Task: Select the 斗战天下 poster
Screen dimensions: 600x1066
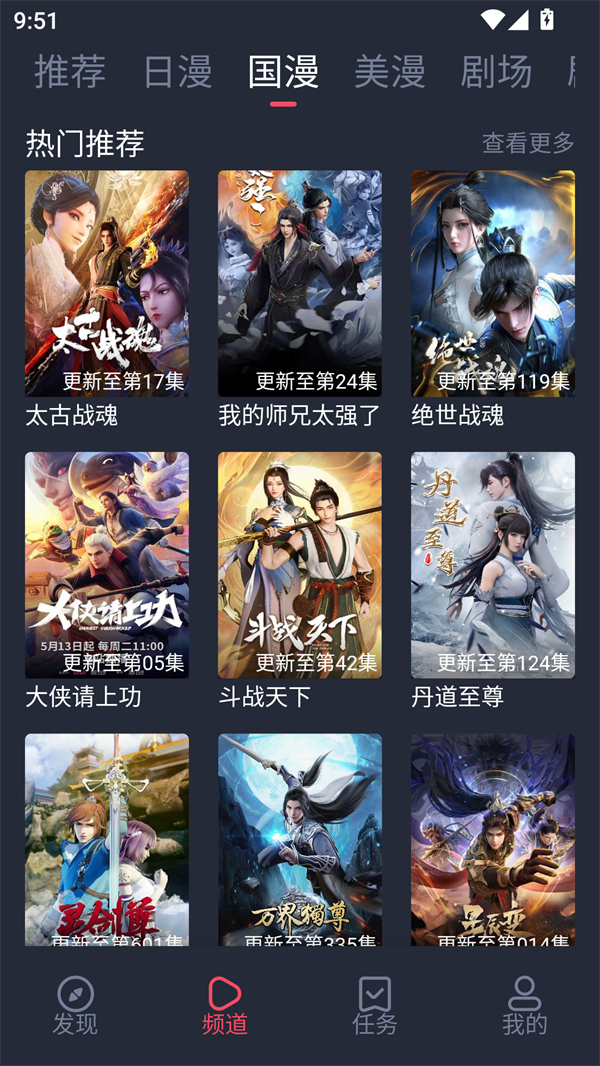Action: click(300, 565)
